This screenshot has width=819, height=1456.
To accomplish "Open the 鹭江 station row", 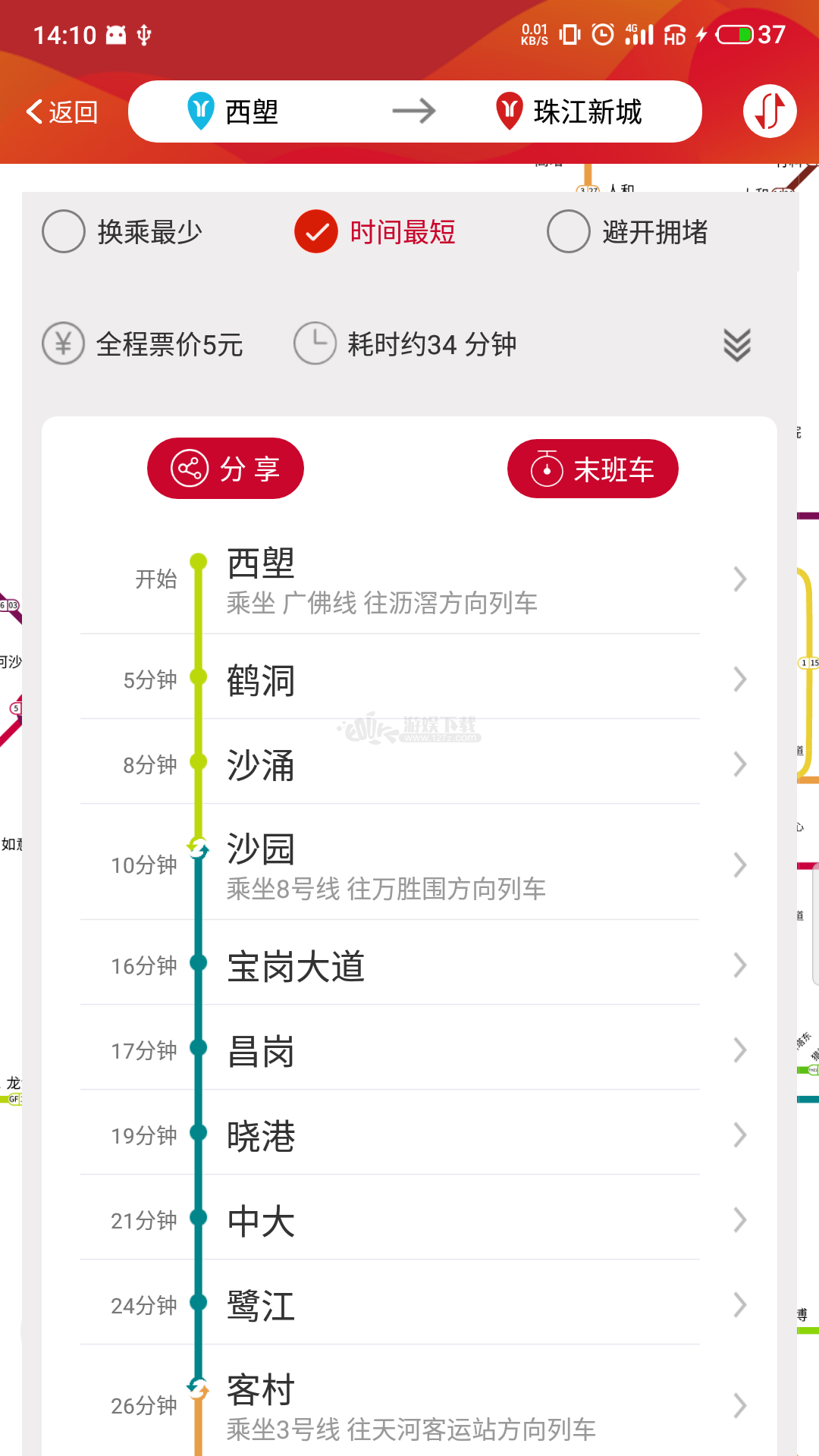I will pos(409,1304).
